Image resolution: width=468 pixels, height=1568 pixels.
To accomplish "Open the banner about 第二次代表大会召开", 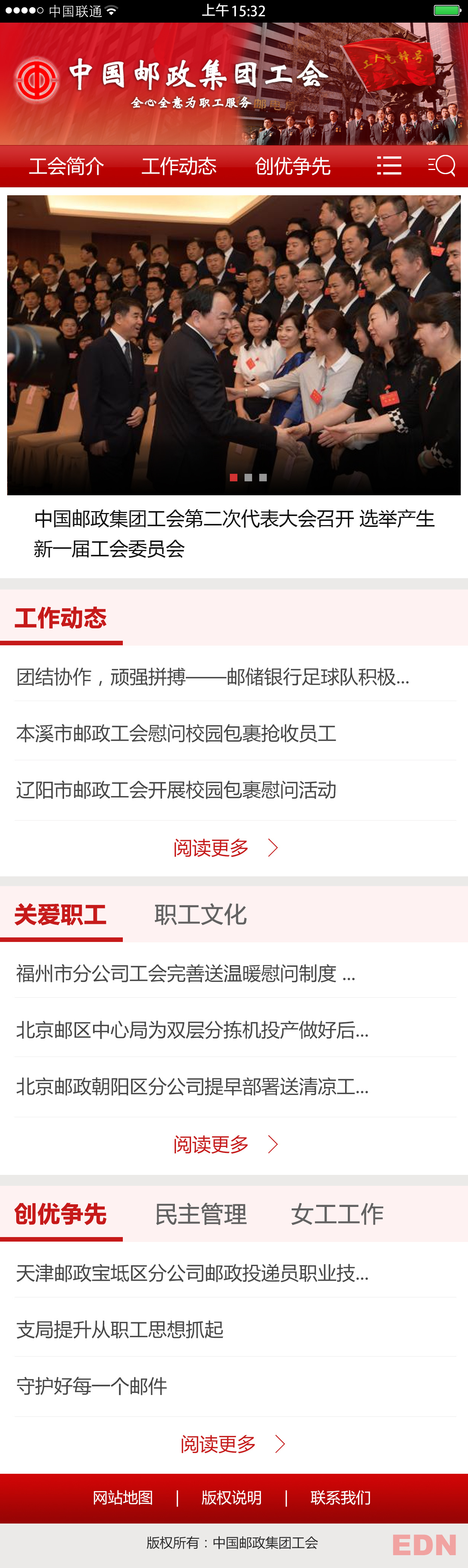I will [x=234, y=345].
